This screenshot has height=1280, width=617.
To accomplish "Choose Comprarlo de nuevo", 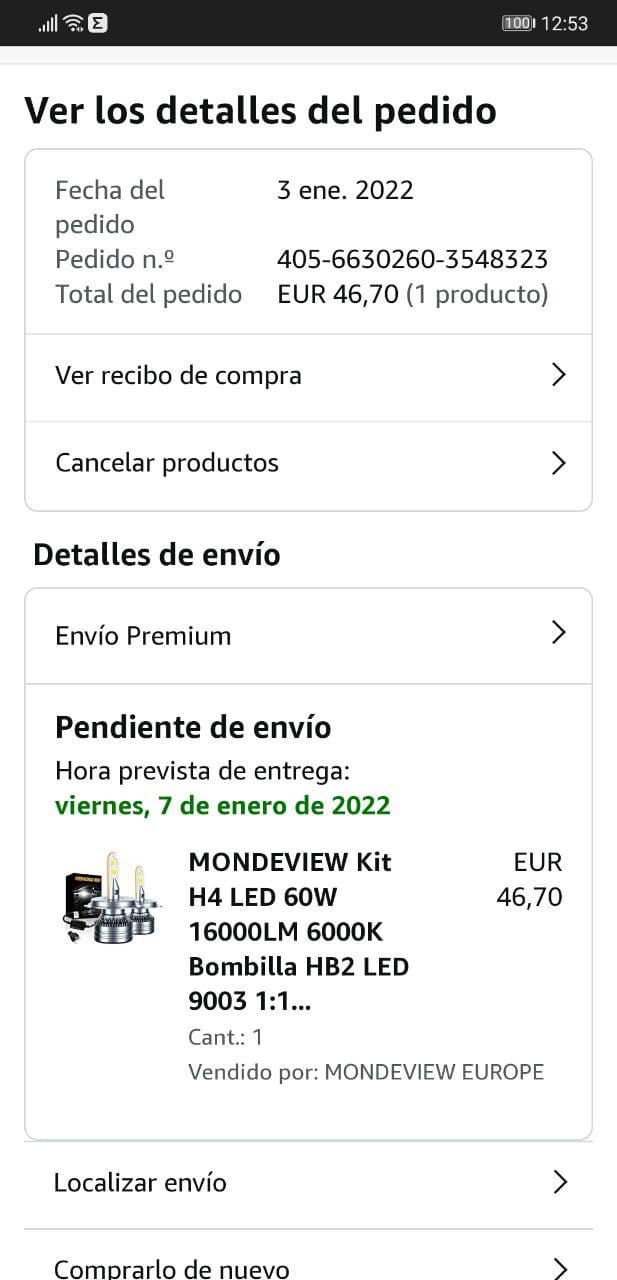I will (308, 1266).
